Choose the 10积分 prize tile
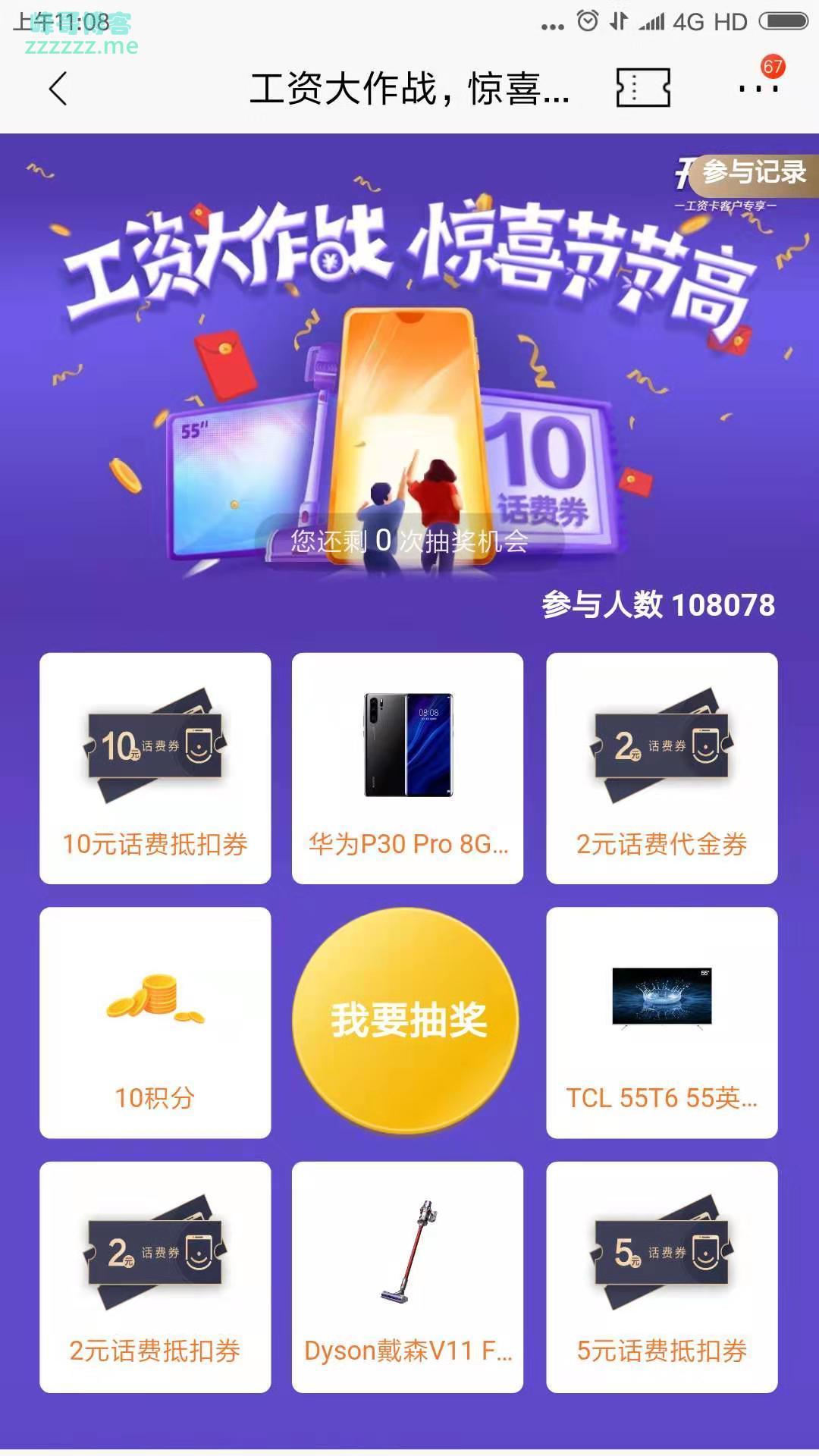Viewport: 819px width, 1456px height. click(x=155, y=1022)
